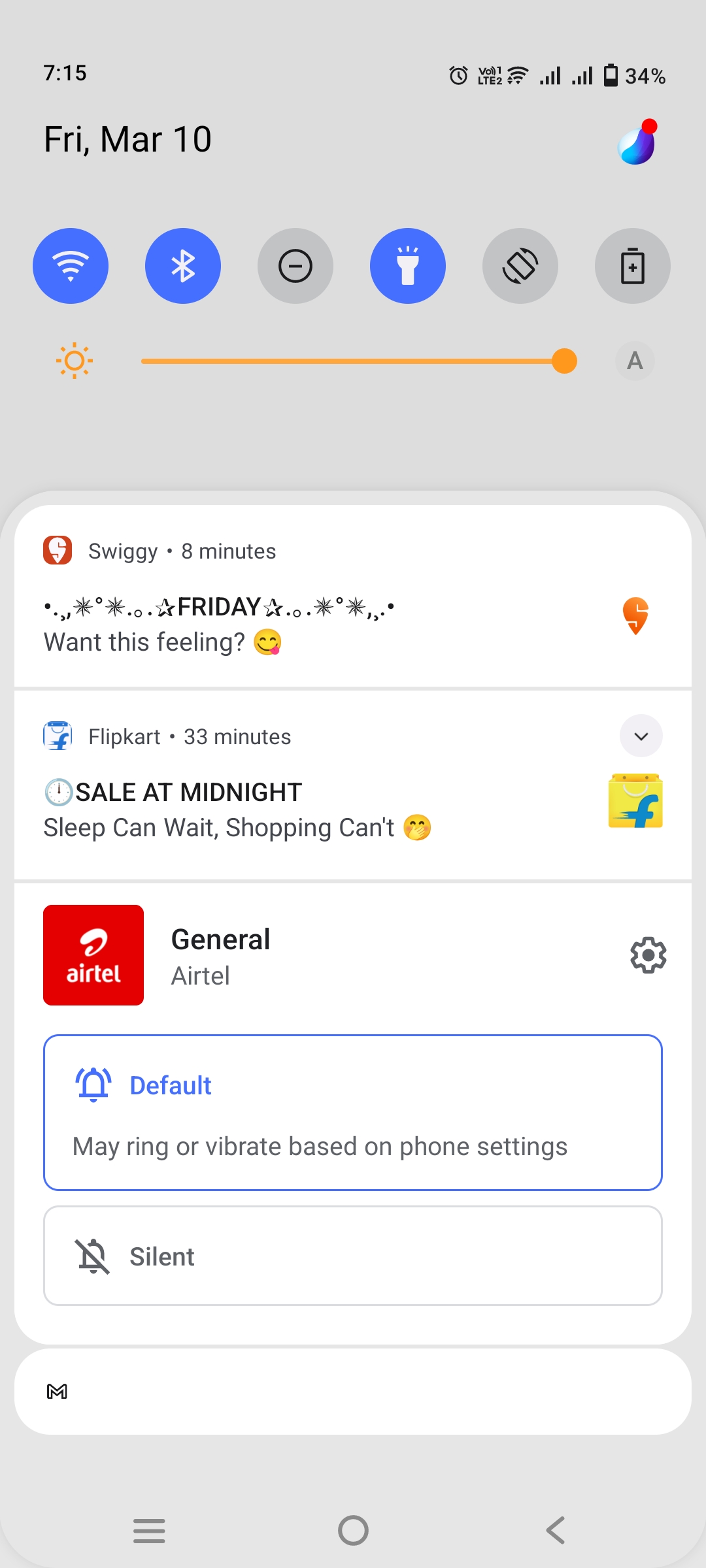This screenshot has width=706, height=1568.
Task: Turn off the Wi-Fi quick toggle
Action: 71,266
